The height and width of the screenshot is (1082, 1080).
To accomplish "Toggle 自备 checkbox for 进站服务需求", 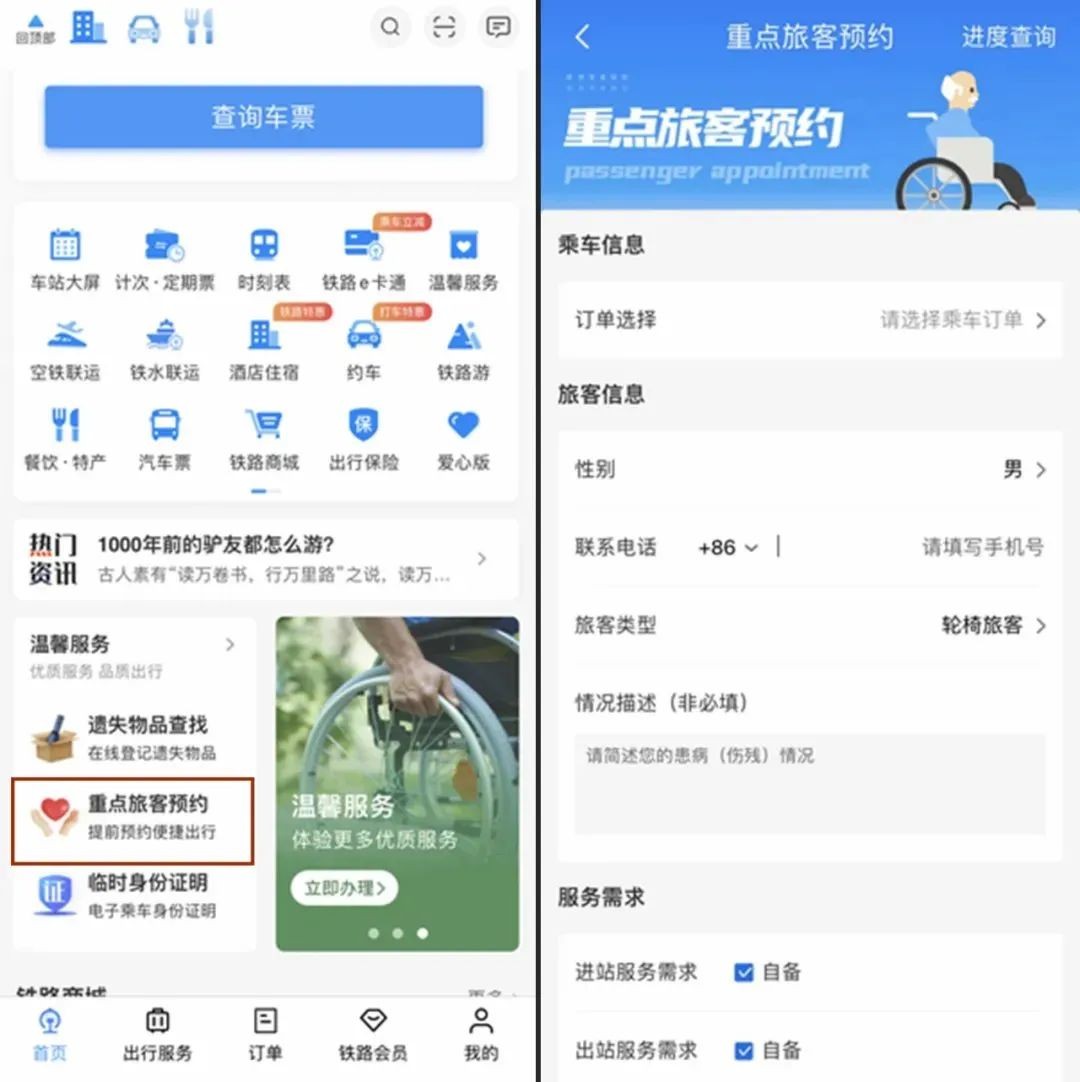I will (x=744, y=972).
